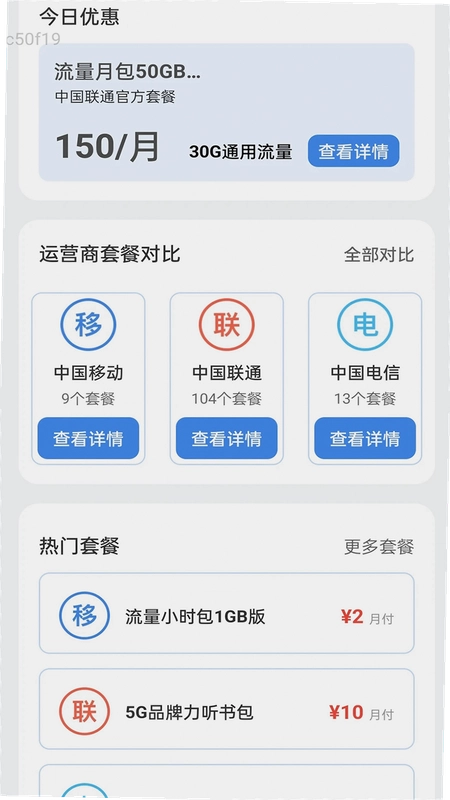View details for 中国电信 plans

365,438
